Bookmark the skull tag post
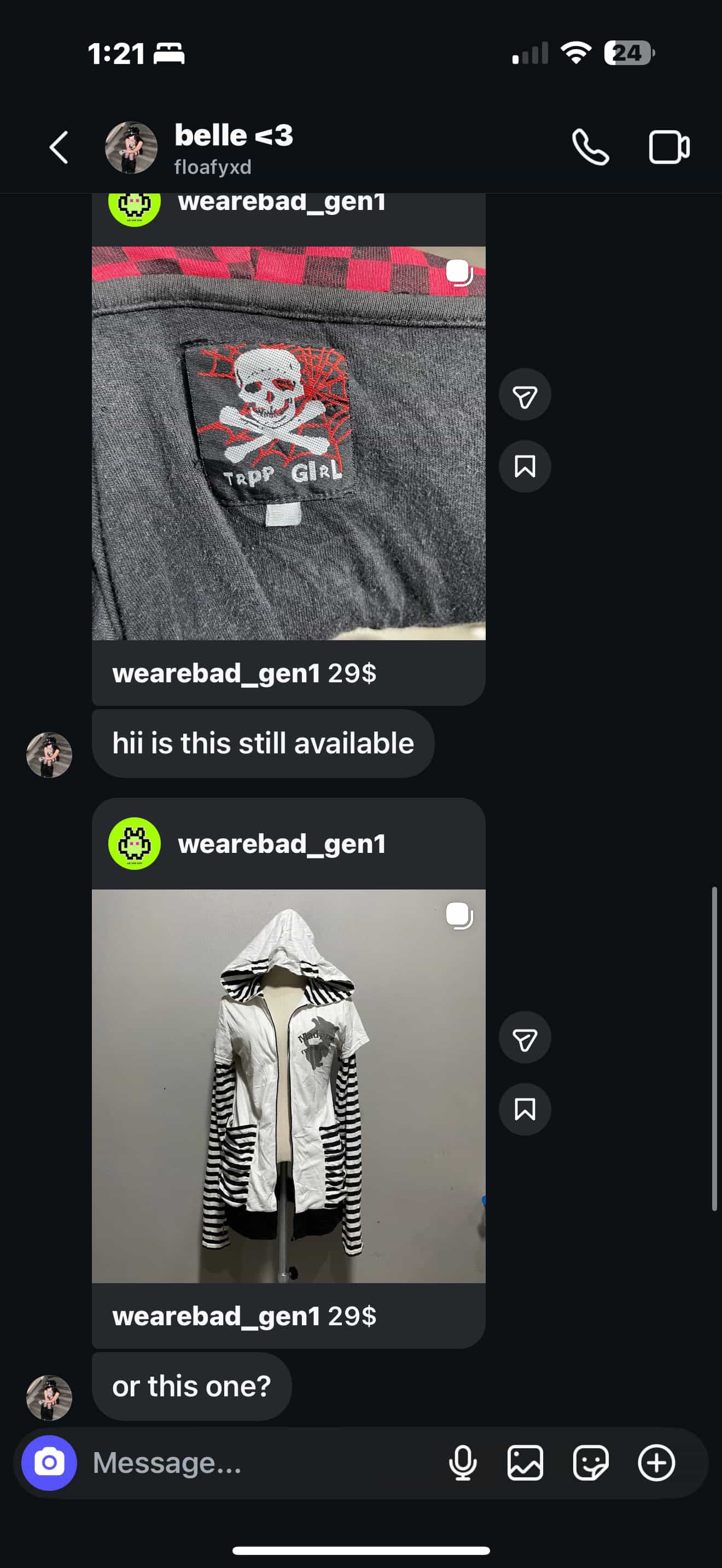Viewport: 722px width, 1568px height. [525, 466]
